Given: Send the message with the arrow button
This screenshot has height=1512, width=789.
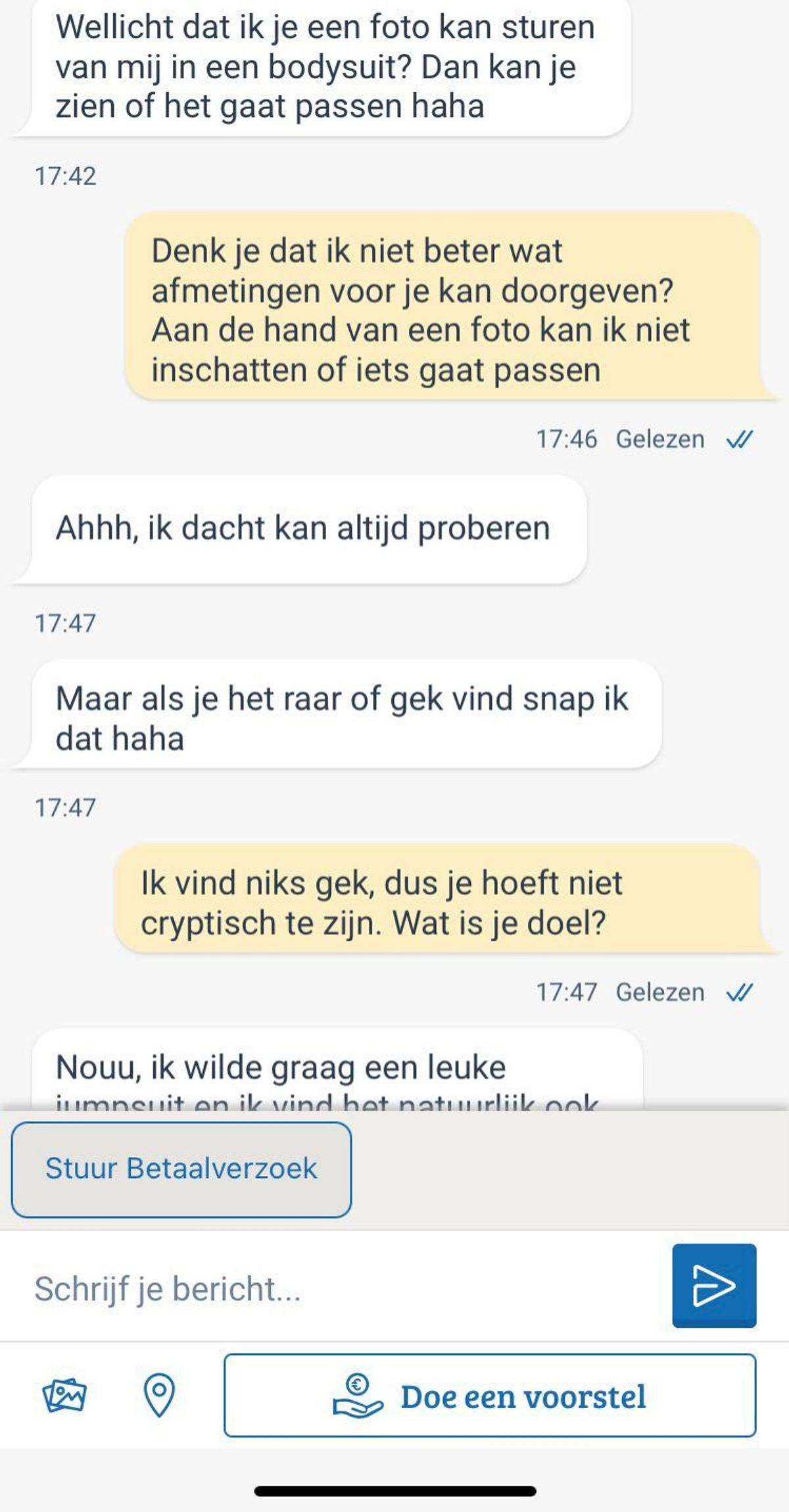Looking at the screenshot, I should coord(714,1286).
